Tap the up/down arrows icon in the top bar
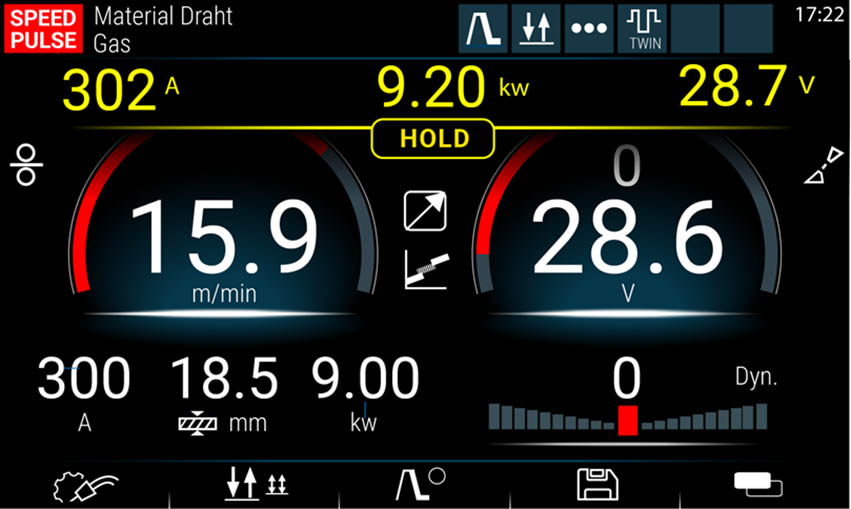 click(x=537, y=28)
